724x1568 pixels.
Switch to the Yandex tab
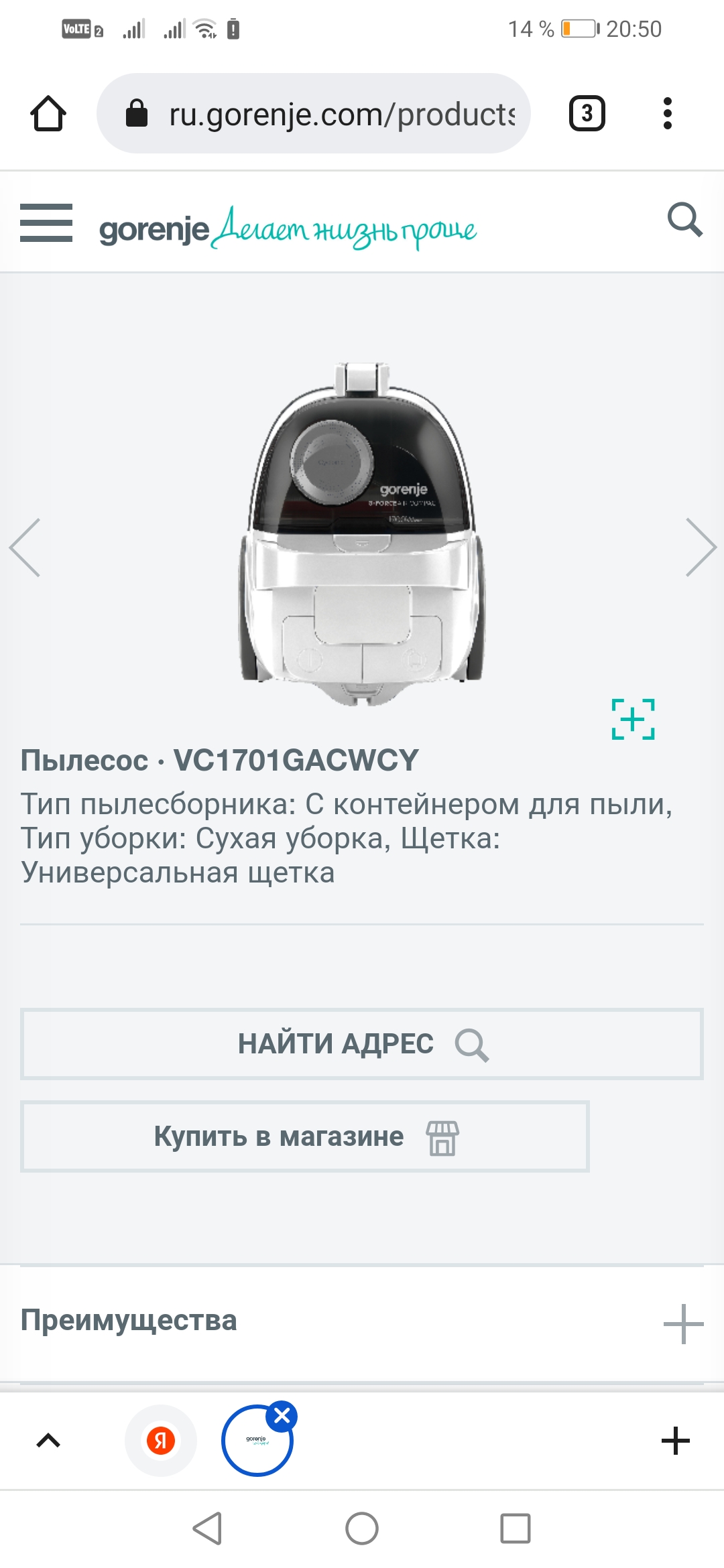(161, 1441)
